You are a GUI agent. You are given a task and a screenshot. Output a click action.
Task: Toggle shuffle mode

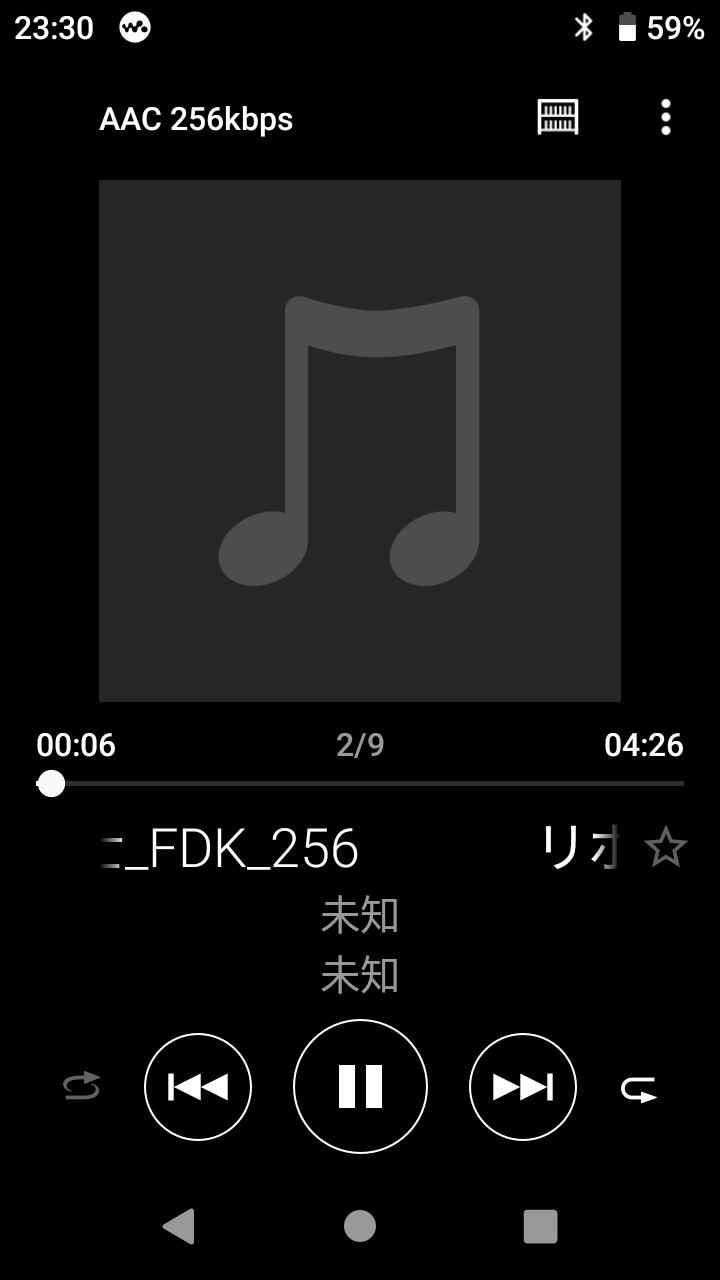point(81,1086)
